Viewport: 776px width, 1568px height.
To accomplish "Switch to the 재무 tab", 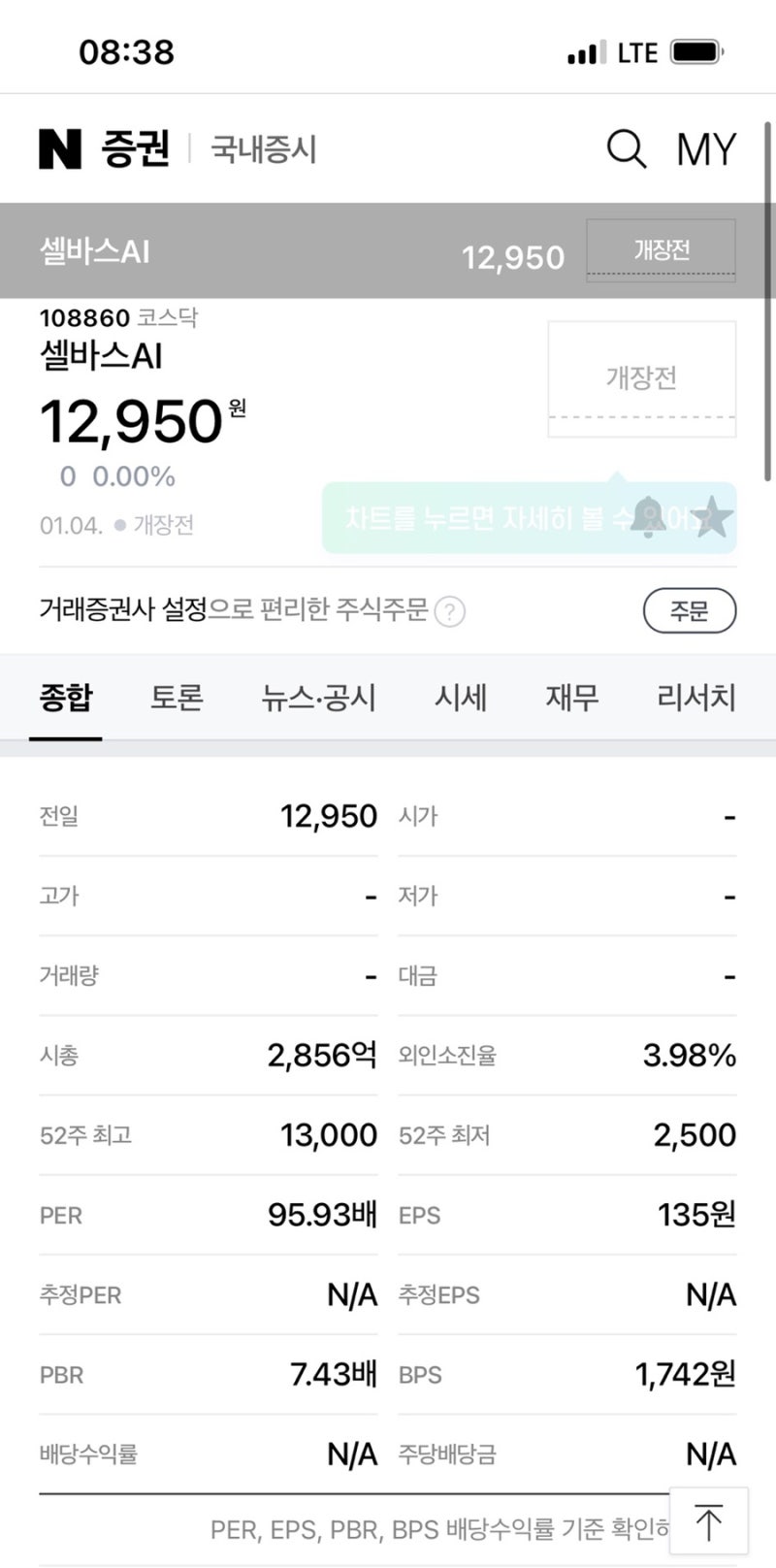I will pos(572,699).
